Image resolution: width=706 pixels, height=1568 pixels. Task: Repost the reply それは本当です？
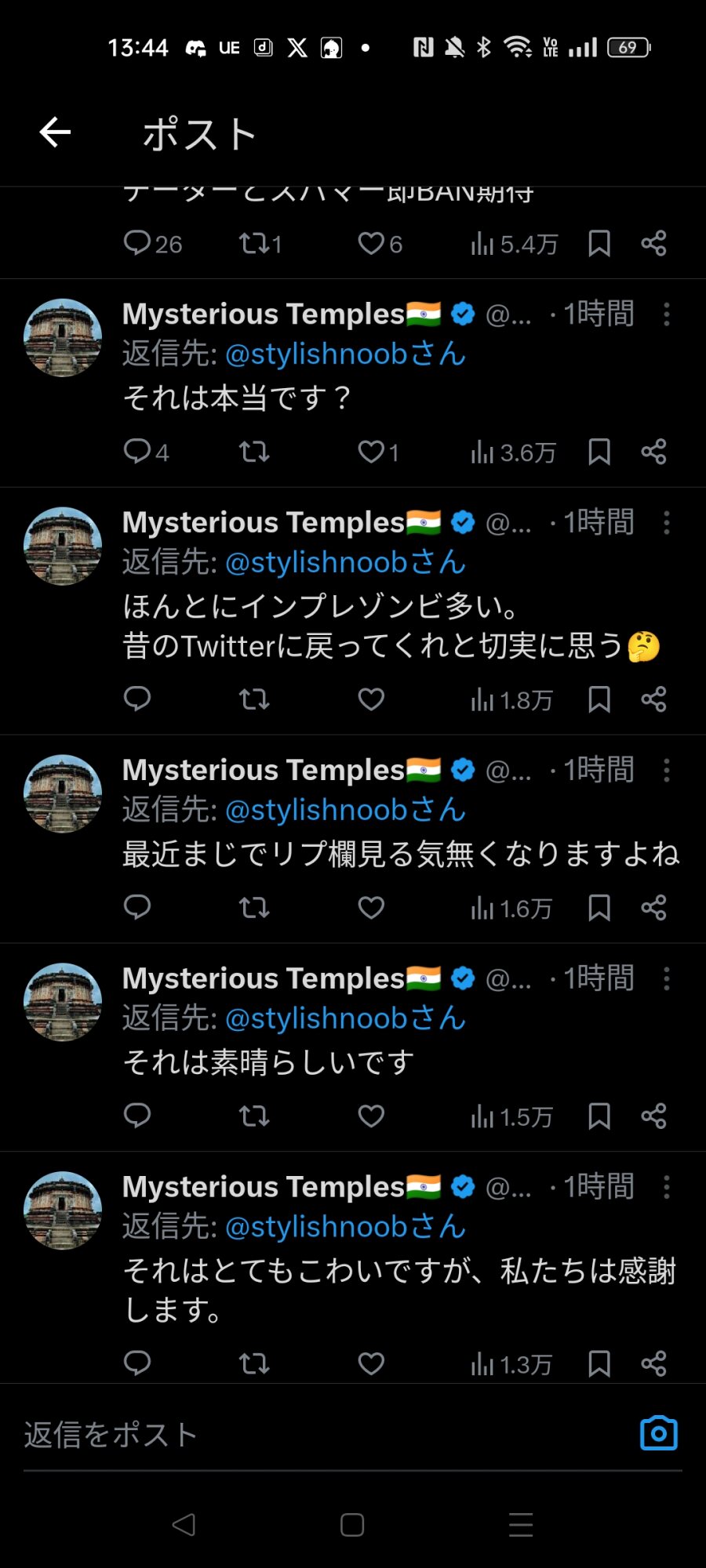[x=254, y=452]
